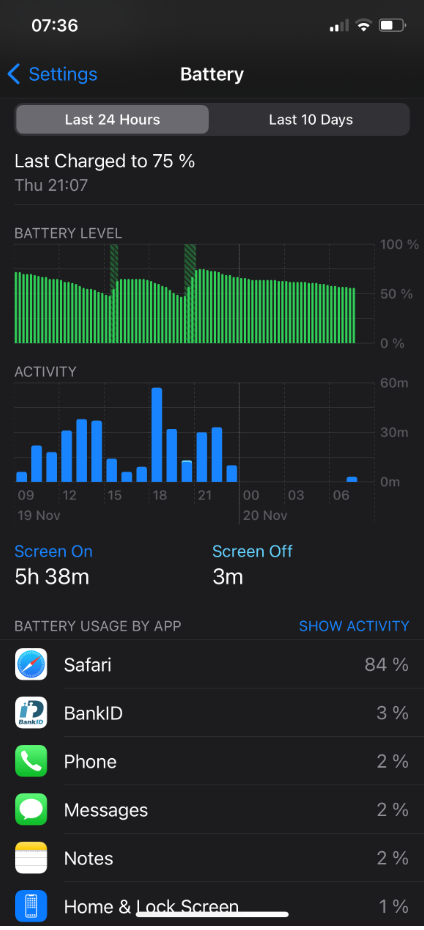Go back to Settings

pyautogui.click(x=52, y=74)
